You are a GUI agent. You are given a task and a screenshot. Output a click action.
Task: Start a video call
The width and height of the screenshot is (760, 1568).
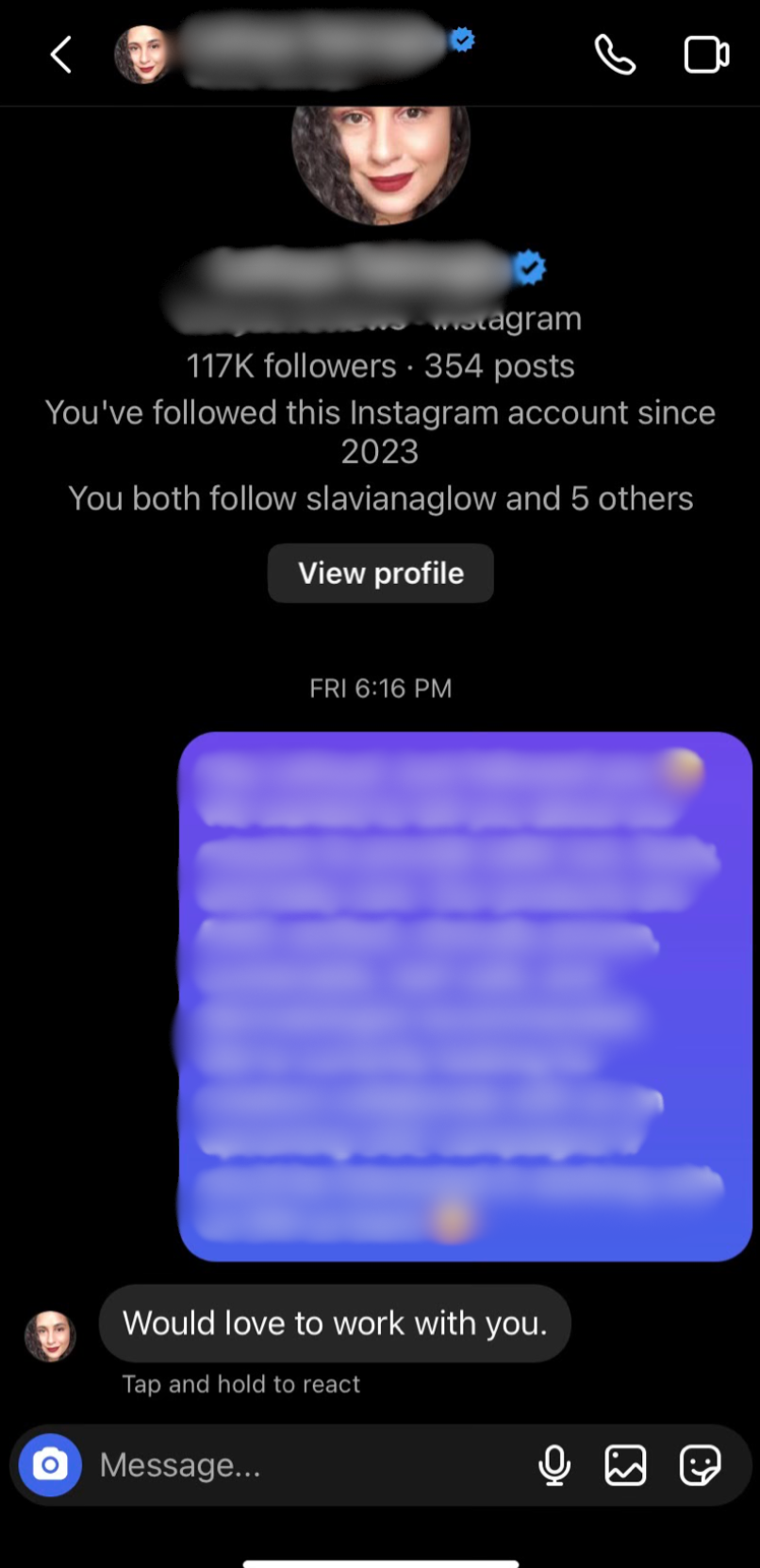pos(705,55)
